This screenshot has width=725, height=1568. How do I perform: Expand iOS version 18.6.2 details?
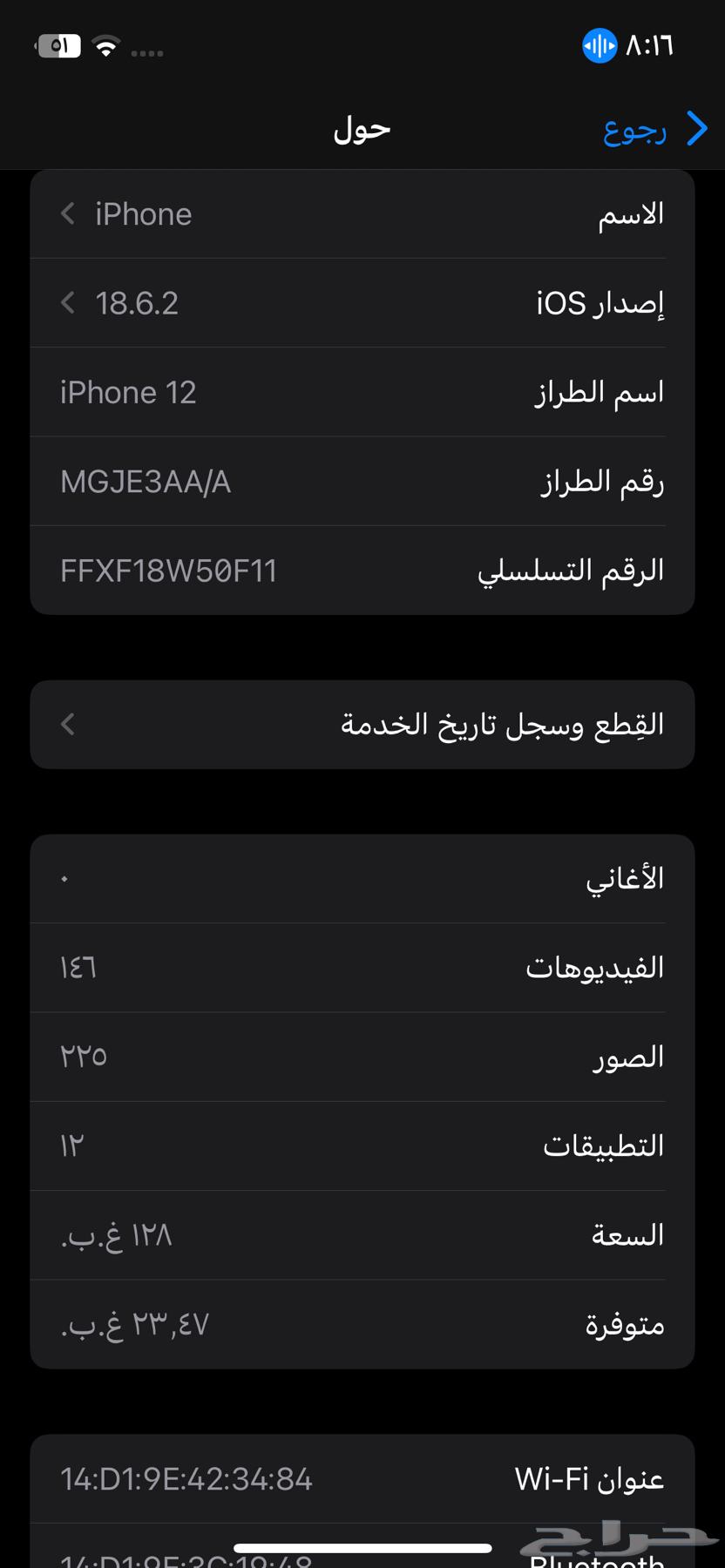tap(67, 302)
